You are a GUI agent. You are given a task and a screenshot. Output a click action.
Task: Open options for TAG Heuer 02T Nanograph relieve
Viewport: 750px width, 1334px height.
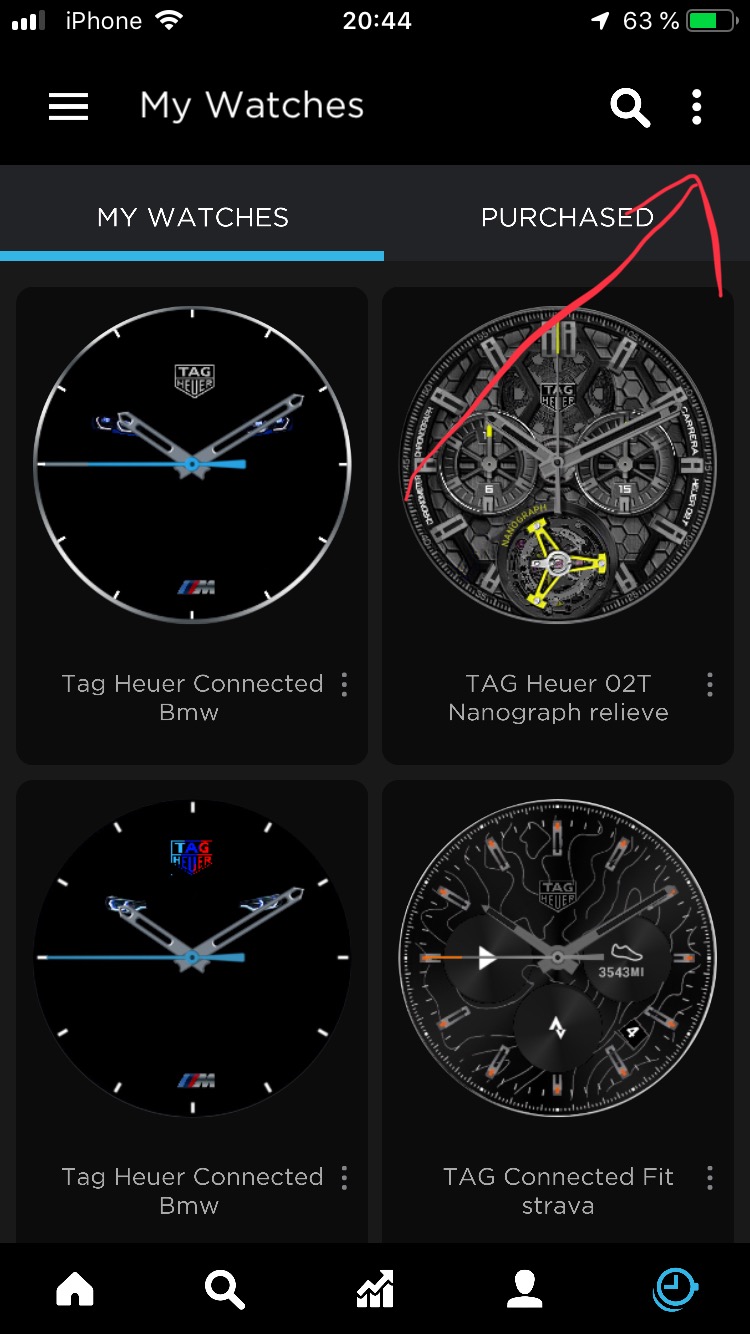pyautogui.click(x=710, y=685)
